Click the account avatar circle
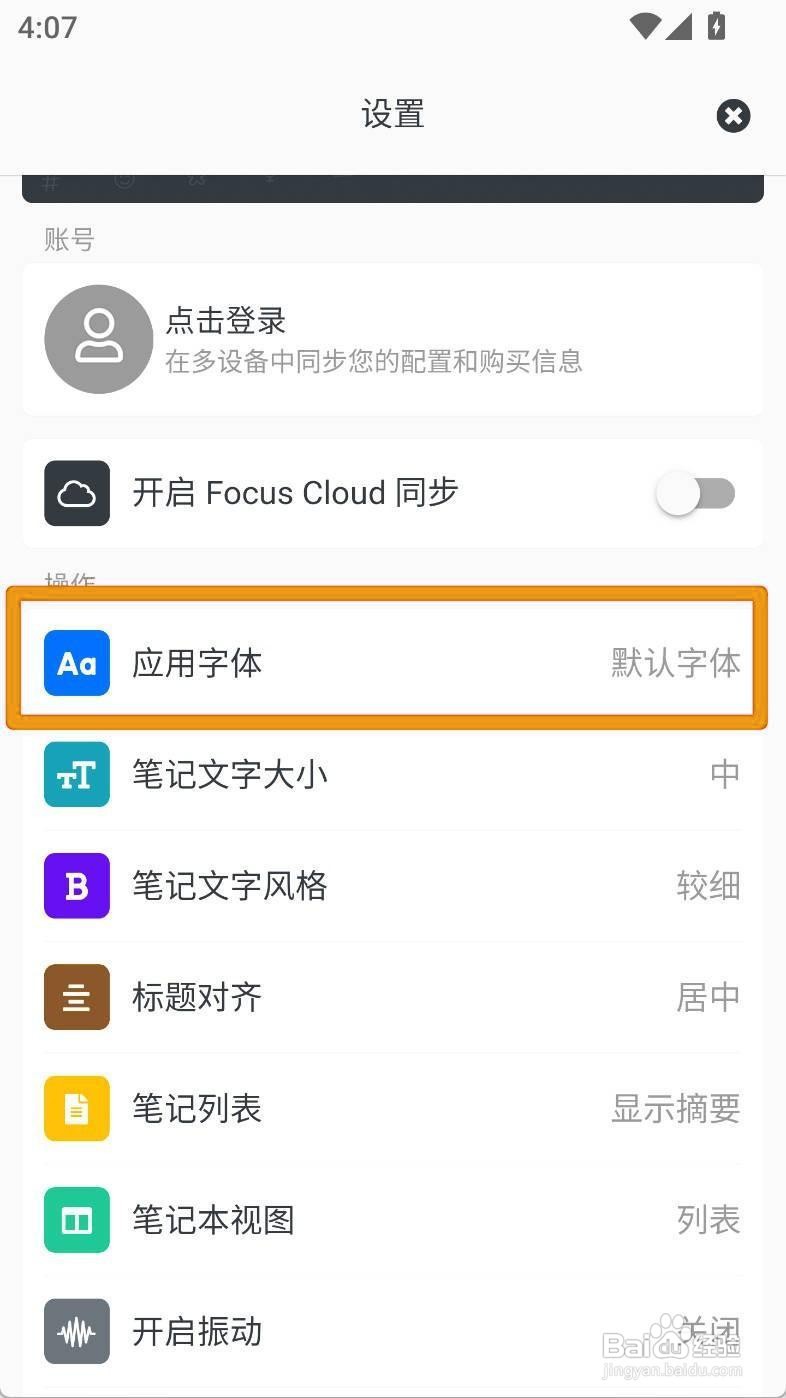The width and height of the screenshot is (786, 1398). 98,339
